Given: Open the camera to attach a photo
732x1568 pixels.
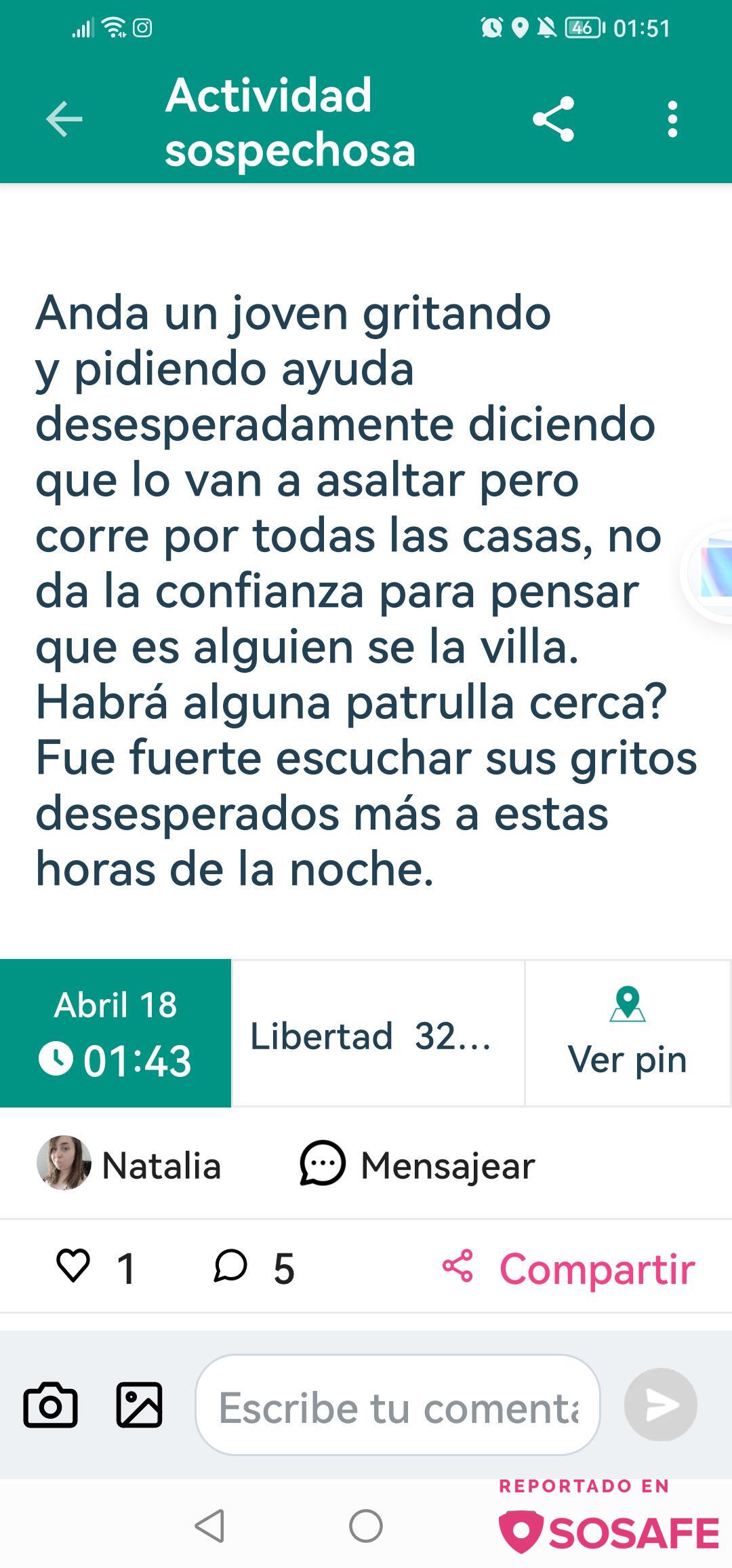Looking at the screenshot, I should (50, 1405).
